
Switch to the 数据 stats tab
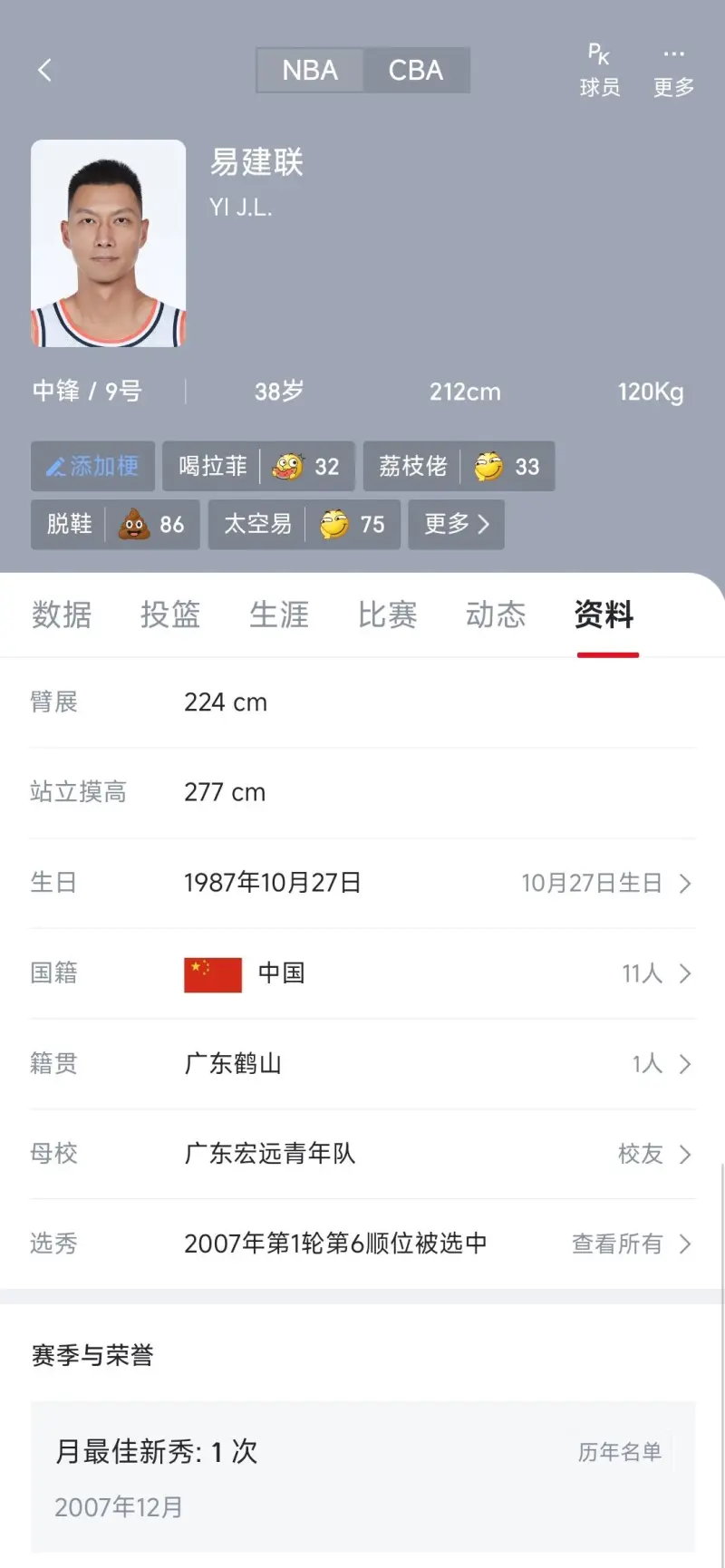click(x=62, y=615)
